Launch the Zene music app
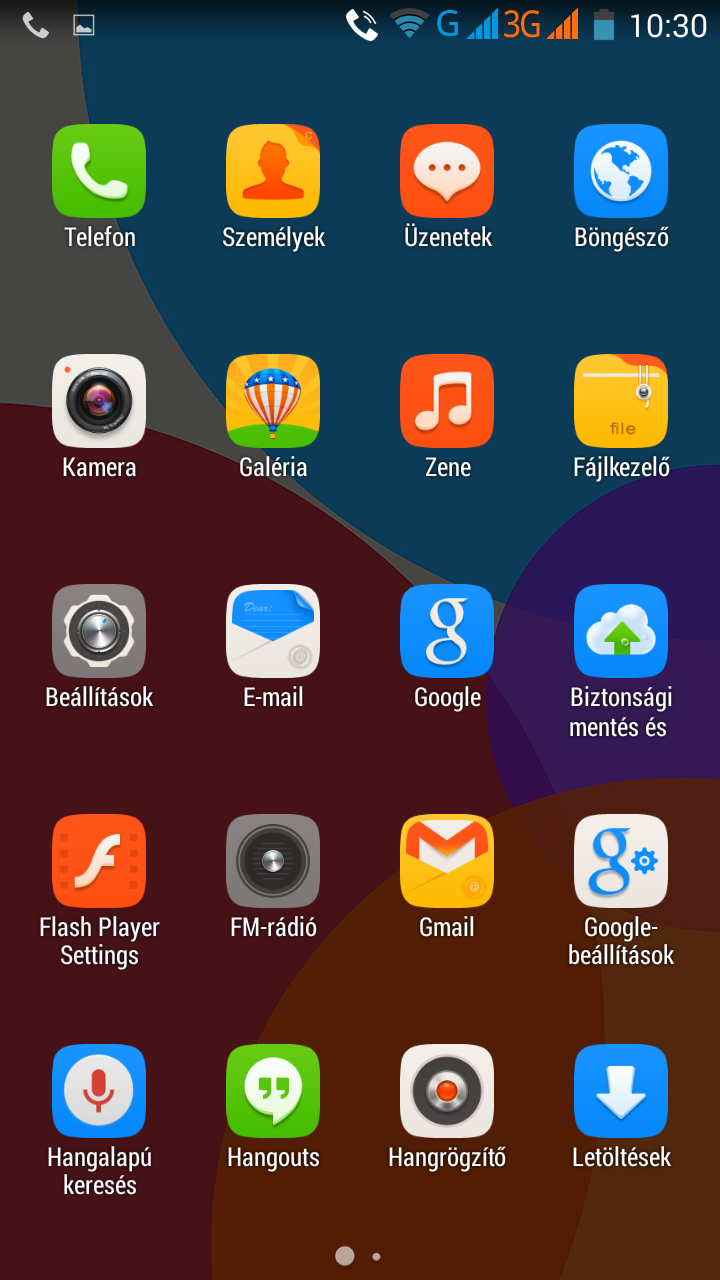 pyautogui.click(x=447, y=401)
